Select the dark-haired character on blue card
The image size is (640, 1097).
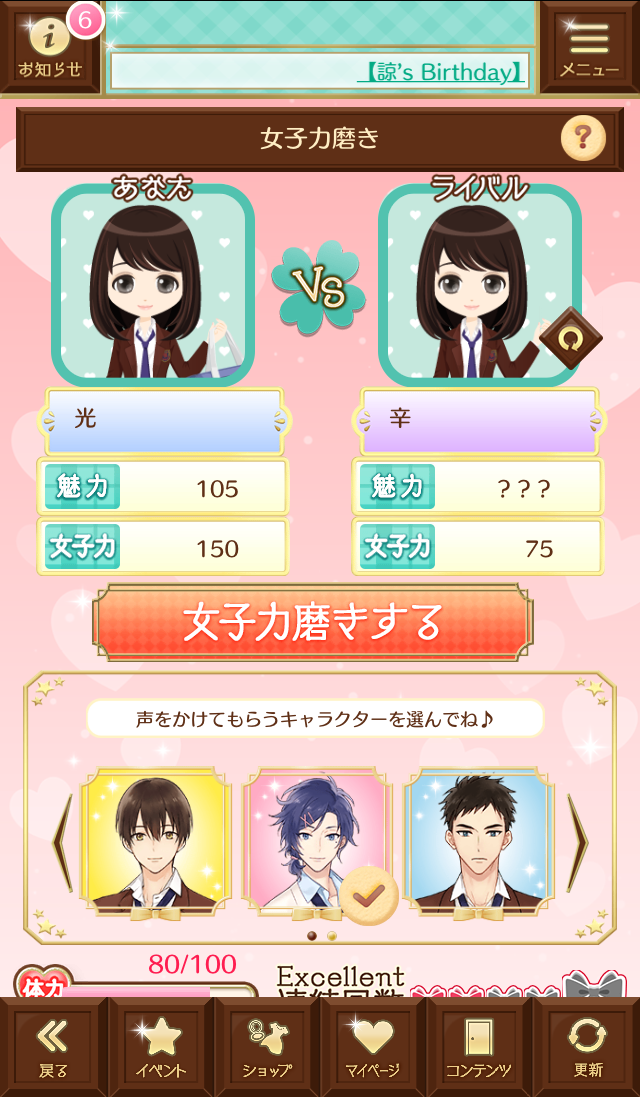479,842
